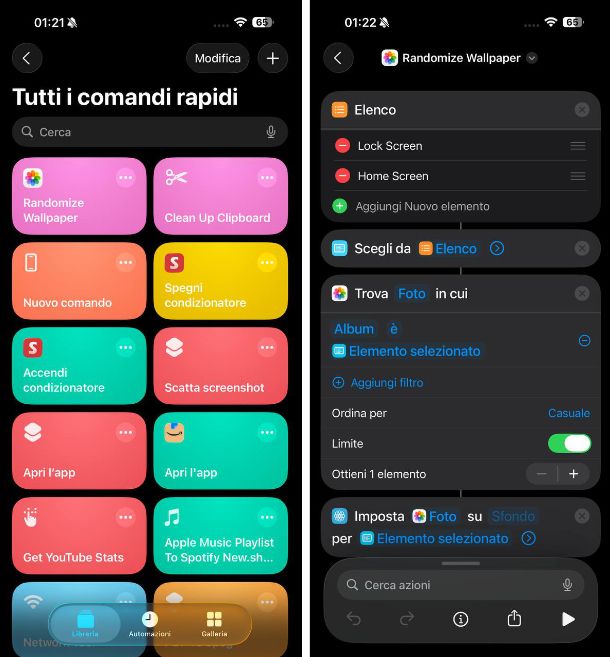Increase Ottieni elemento count with plus
Viewport: 610px width, 657px height.
pyautogui.click(x=574, y=474)
